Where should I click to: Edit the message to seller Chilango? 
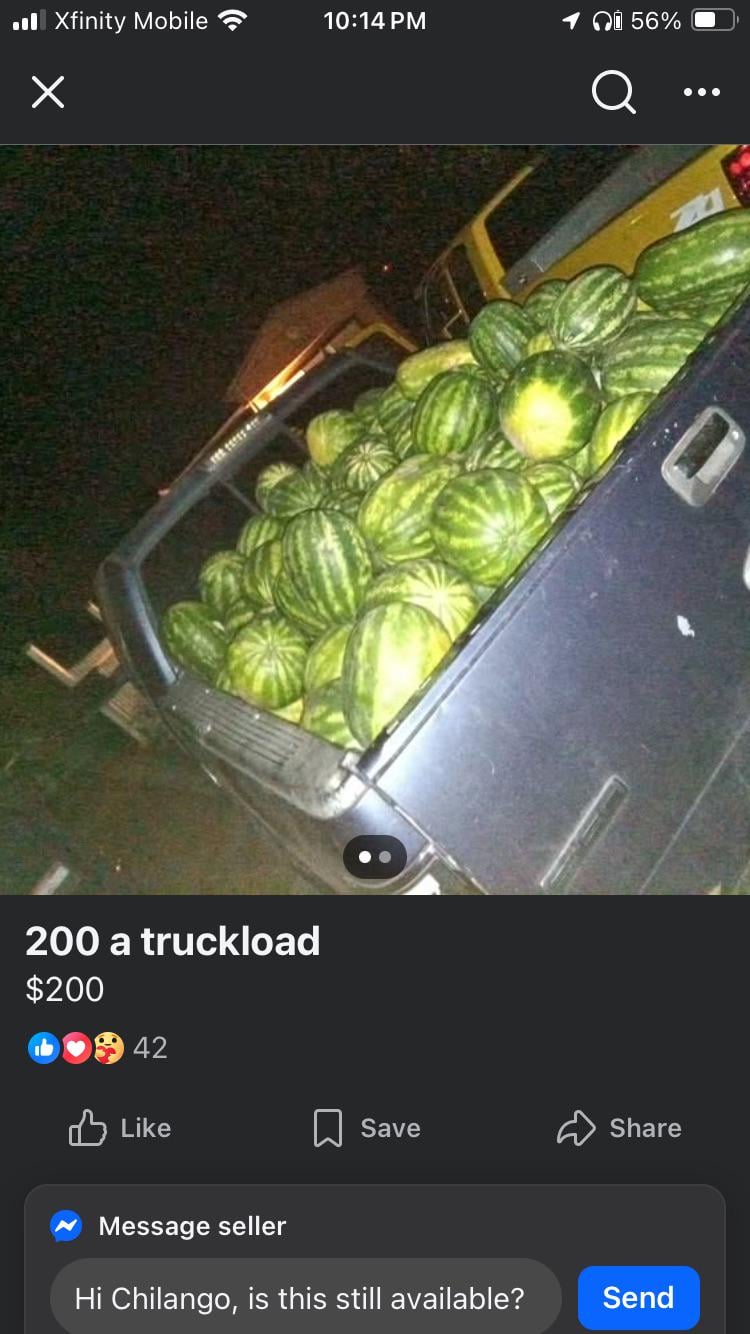pos(300,1298)
